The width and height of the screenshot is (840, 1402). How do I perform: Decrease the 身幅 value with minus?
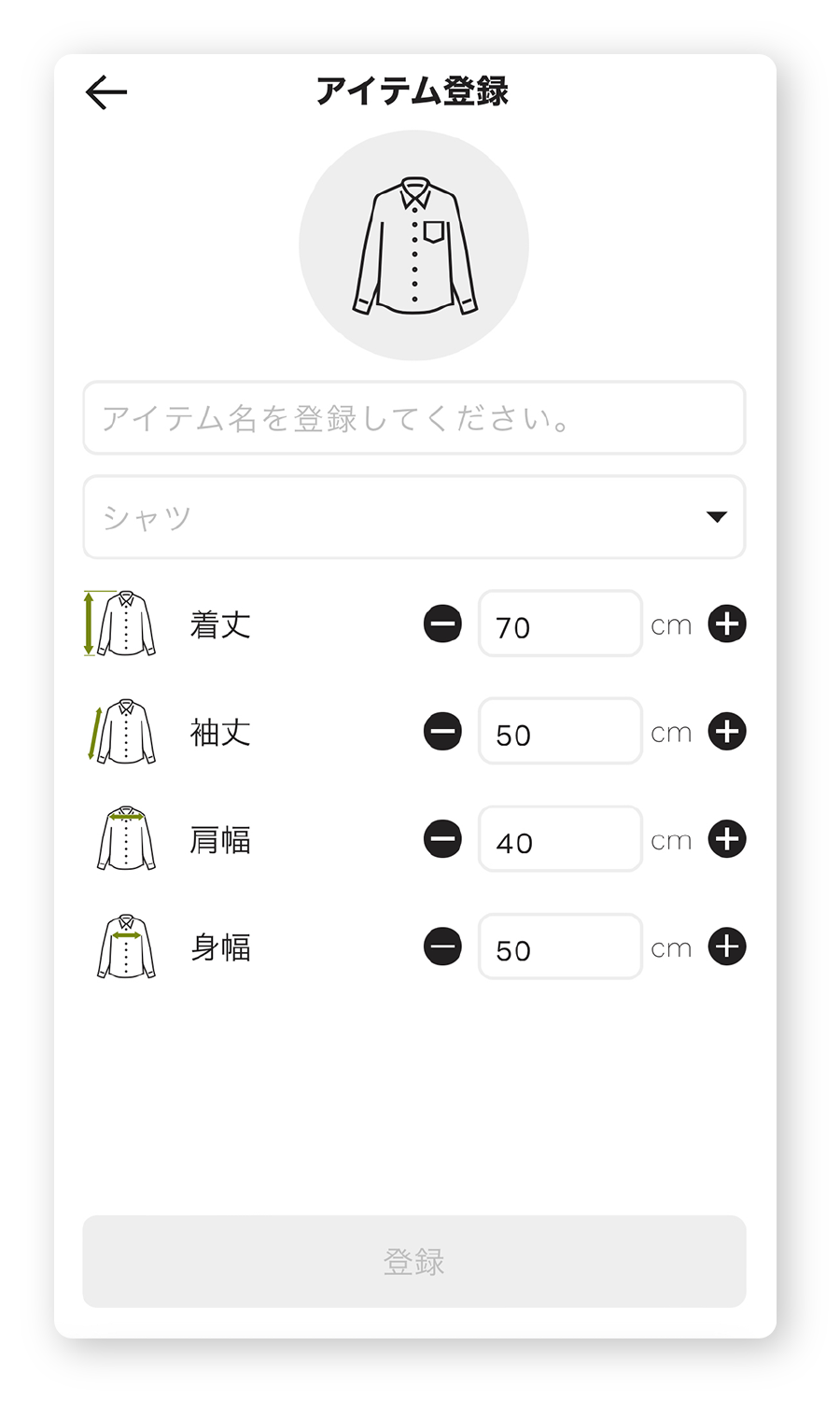pos(442,947)
